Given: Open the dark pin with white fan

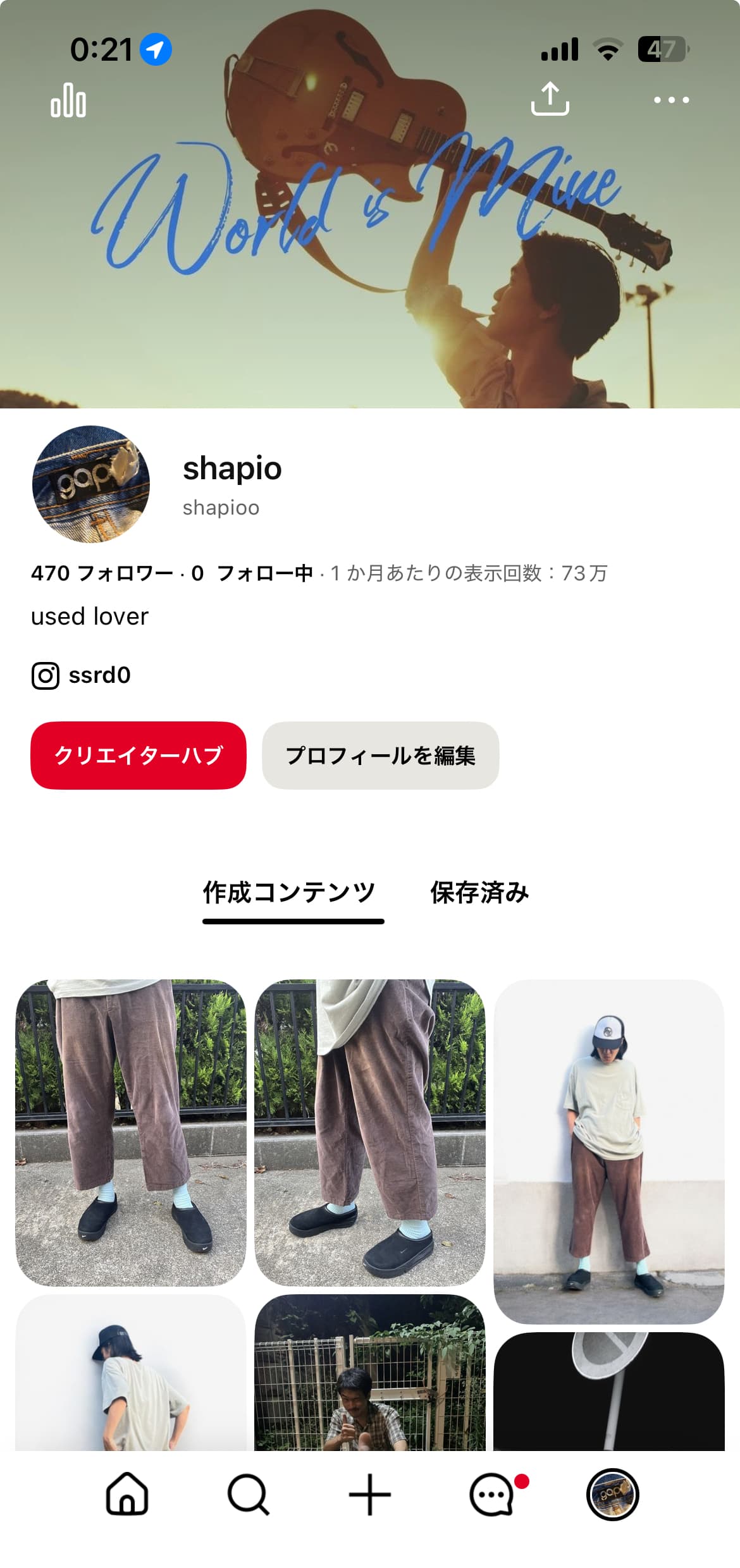Looking at the screenshot, I should point(608,1391).
